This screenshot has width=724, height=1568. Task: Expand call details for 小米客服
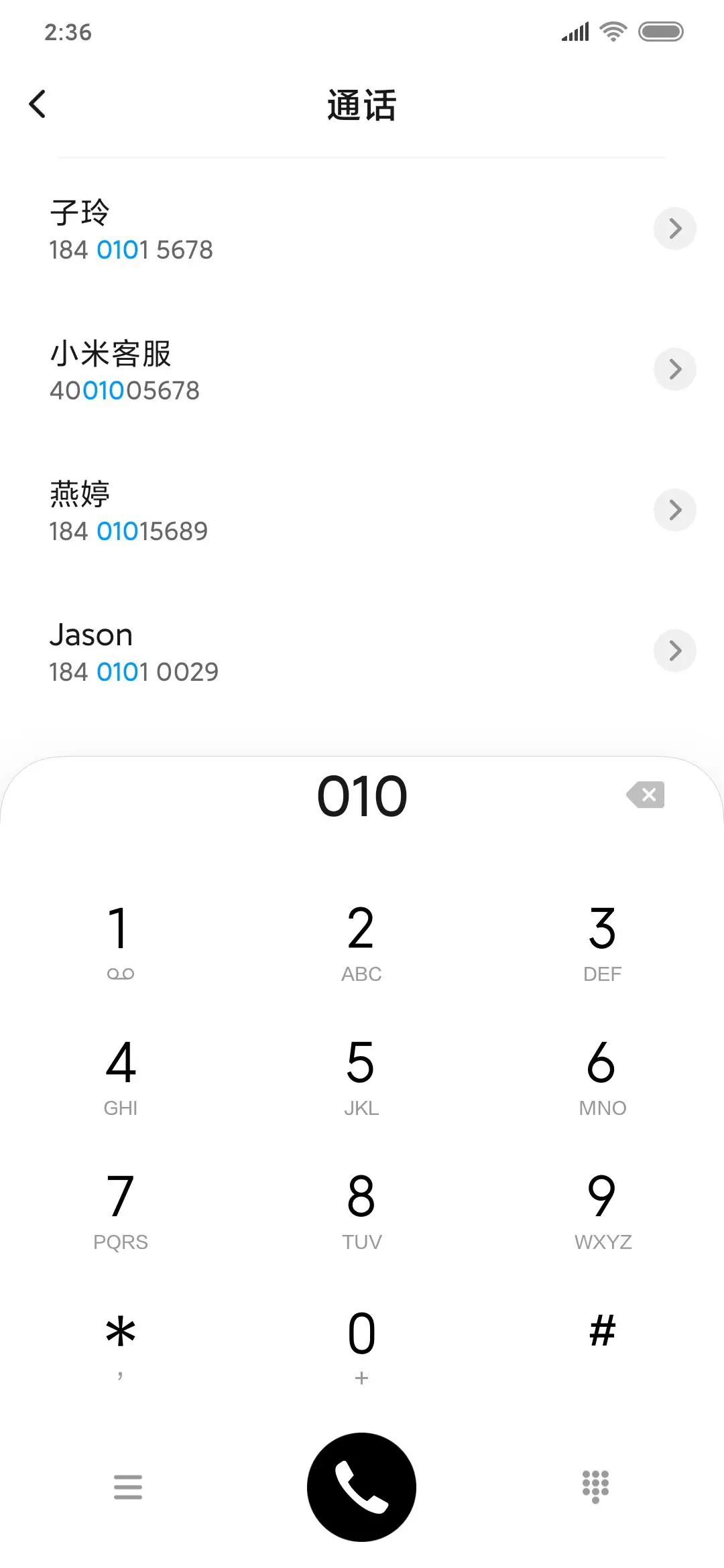674,369
